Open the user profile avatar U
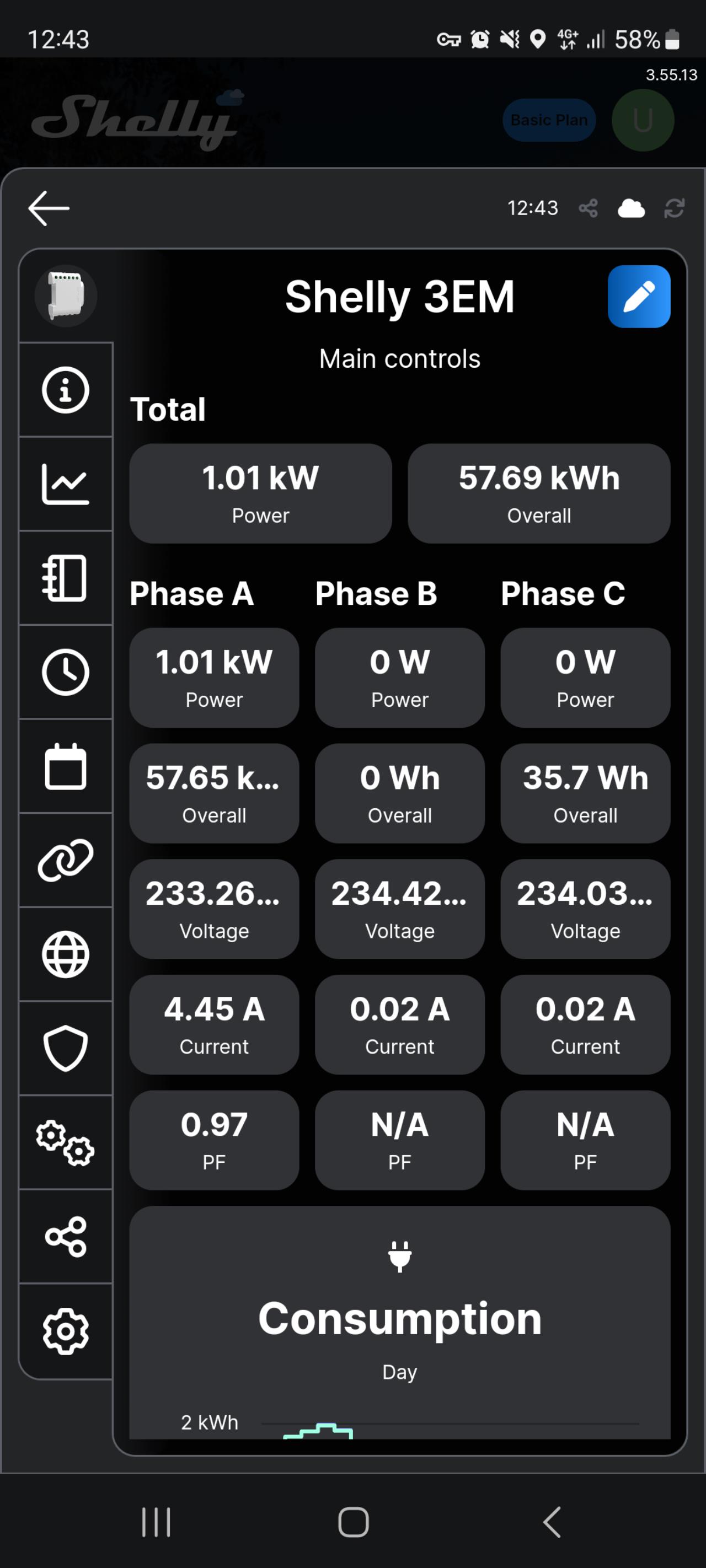 [643, 120]
